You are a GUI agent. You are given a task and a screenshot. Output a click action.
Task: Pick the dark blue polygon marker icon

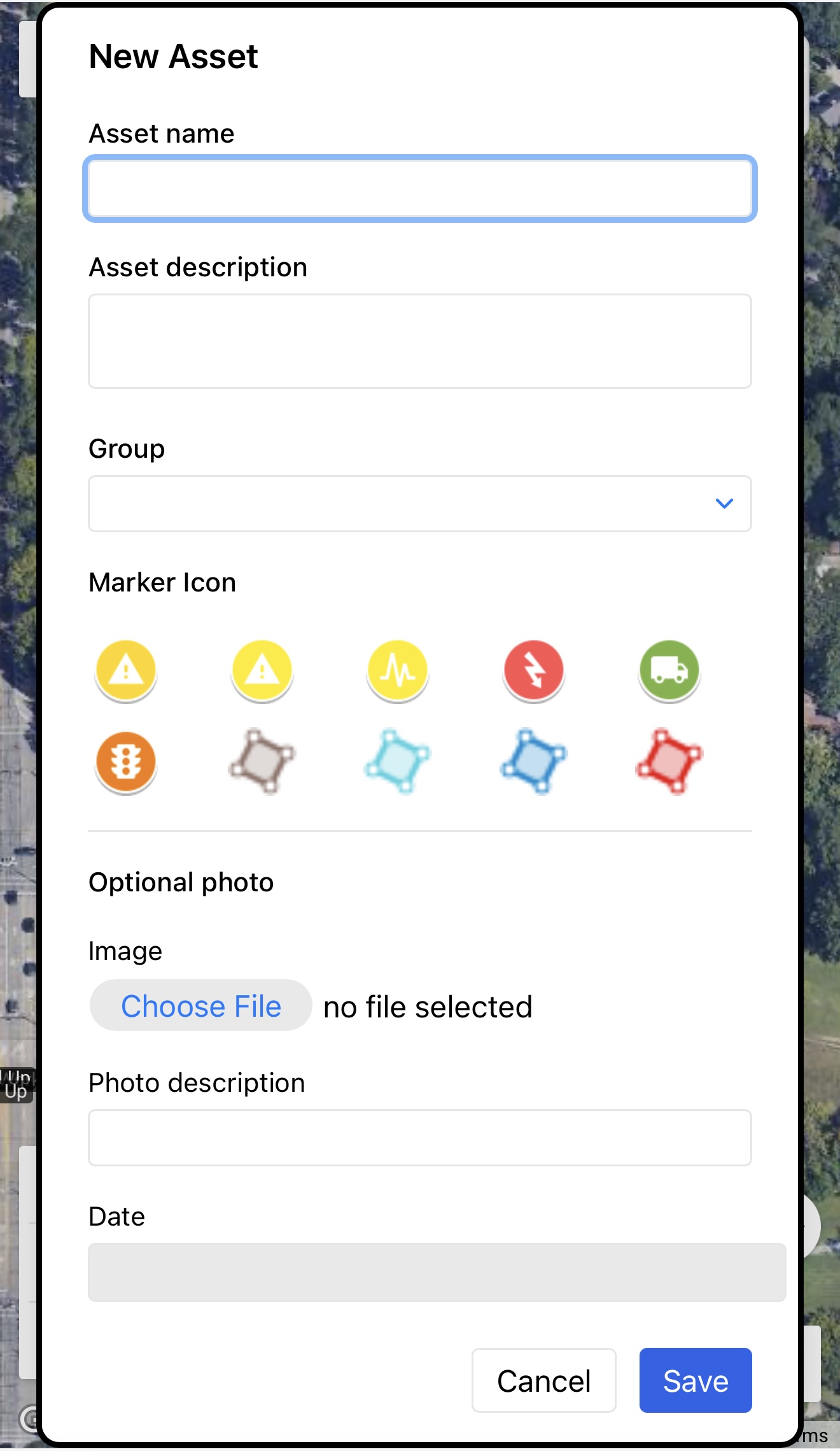534,761
